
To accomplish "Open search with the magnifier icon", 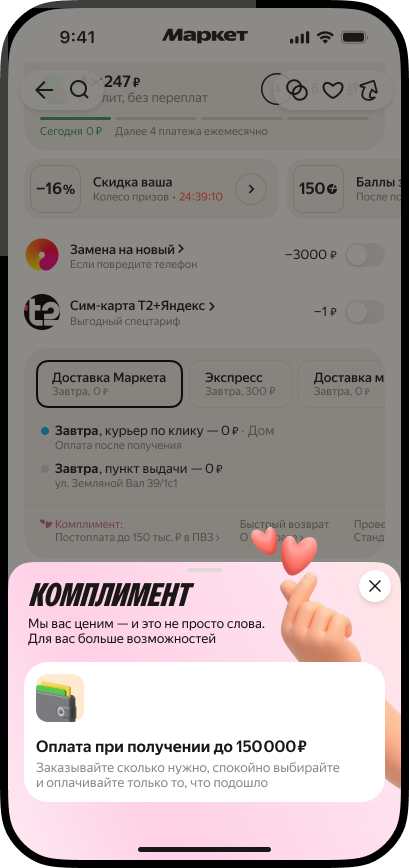I will coord(79,90).
